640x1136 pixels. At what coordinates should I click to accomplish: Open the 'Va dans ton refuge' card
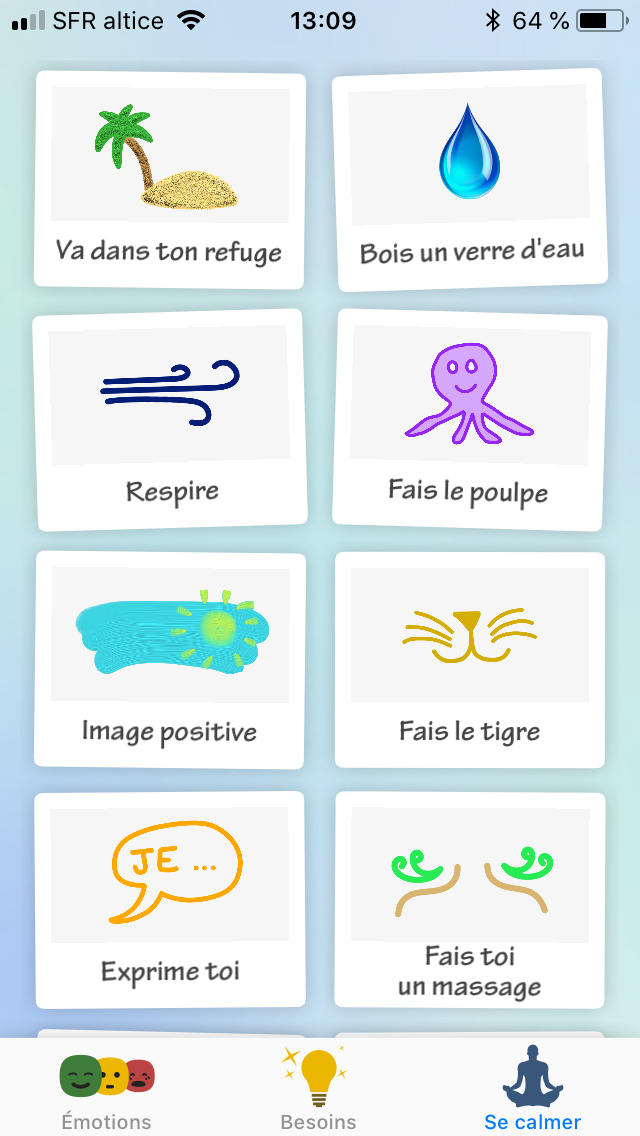(x=170, y=180)
